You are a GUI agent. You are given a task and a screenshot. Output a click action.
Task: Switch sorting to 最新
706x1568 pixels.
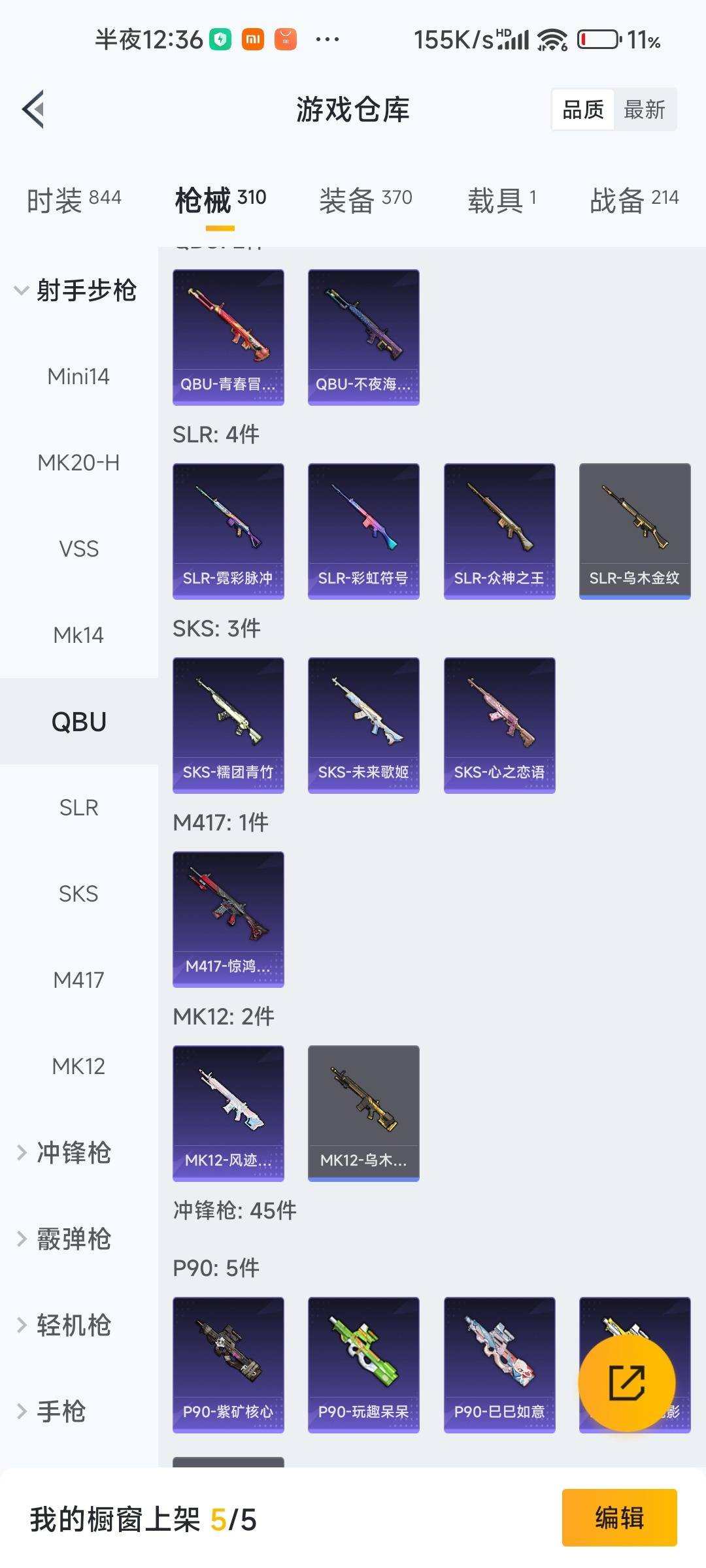(645, 109)
